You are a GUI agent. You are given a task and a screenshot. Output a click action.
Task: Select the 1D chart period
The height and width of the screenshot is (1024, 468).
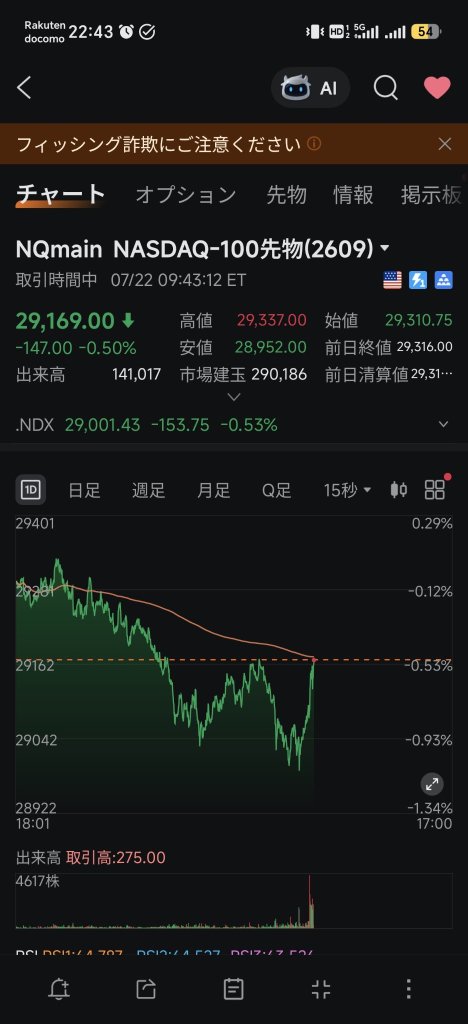(x=31, y=490)
